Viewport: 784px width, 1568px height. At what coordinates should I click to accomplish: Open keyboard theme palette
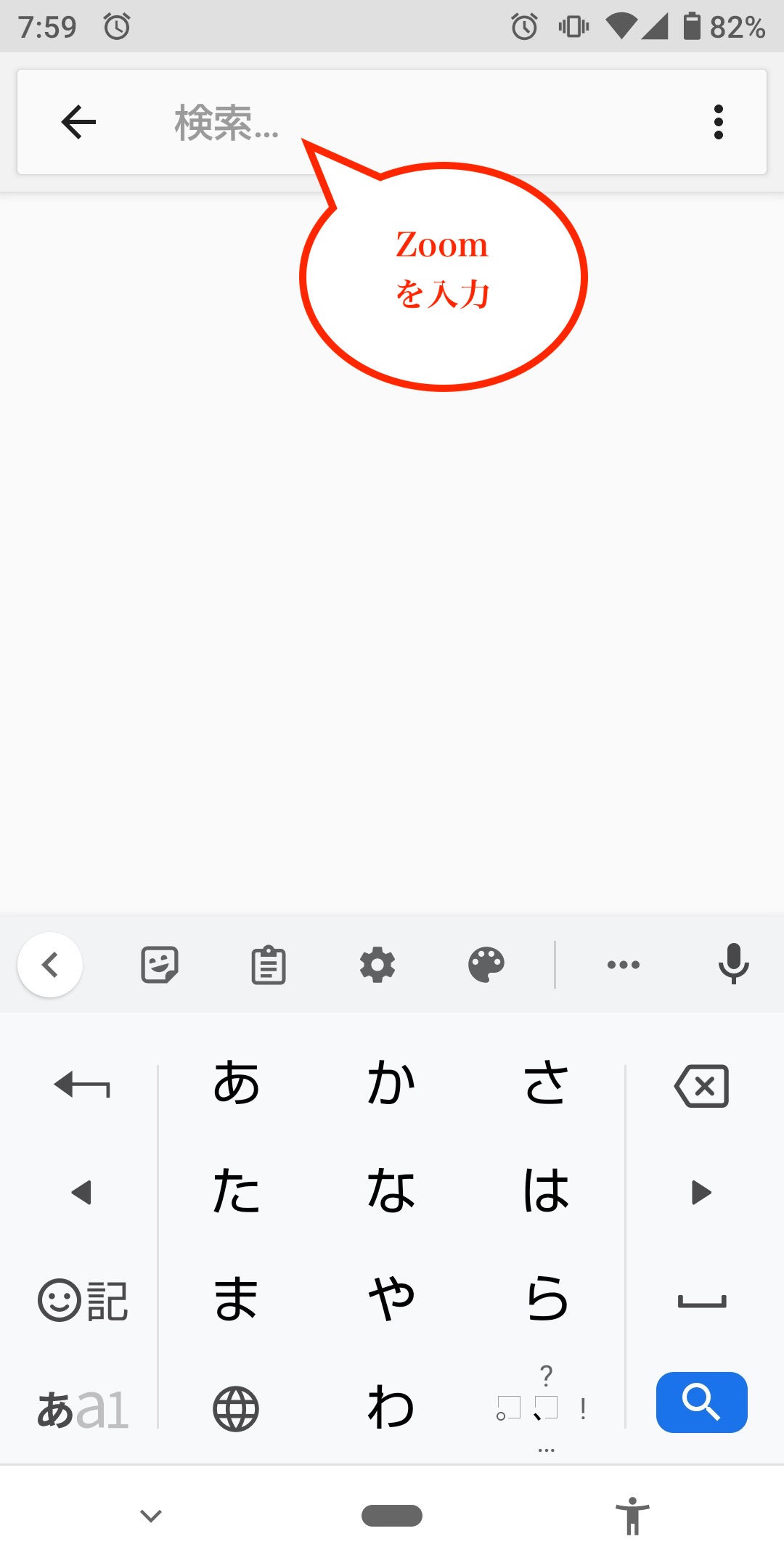click(x=486, y=965)
